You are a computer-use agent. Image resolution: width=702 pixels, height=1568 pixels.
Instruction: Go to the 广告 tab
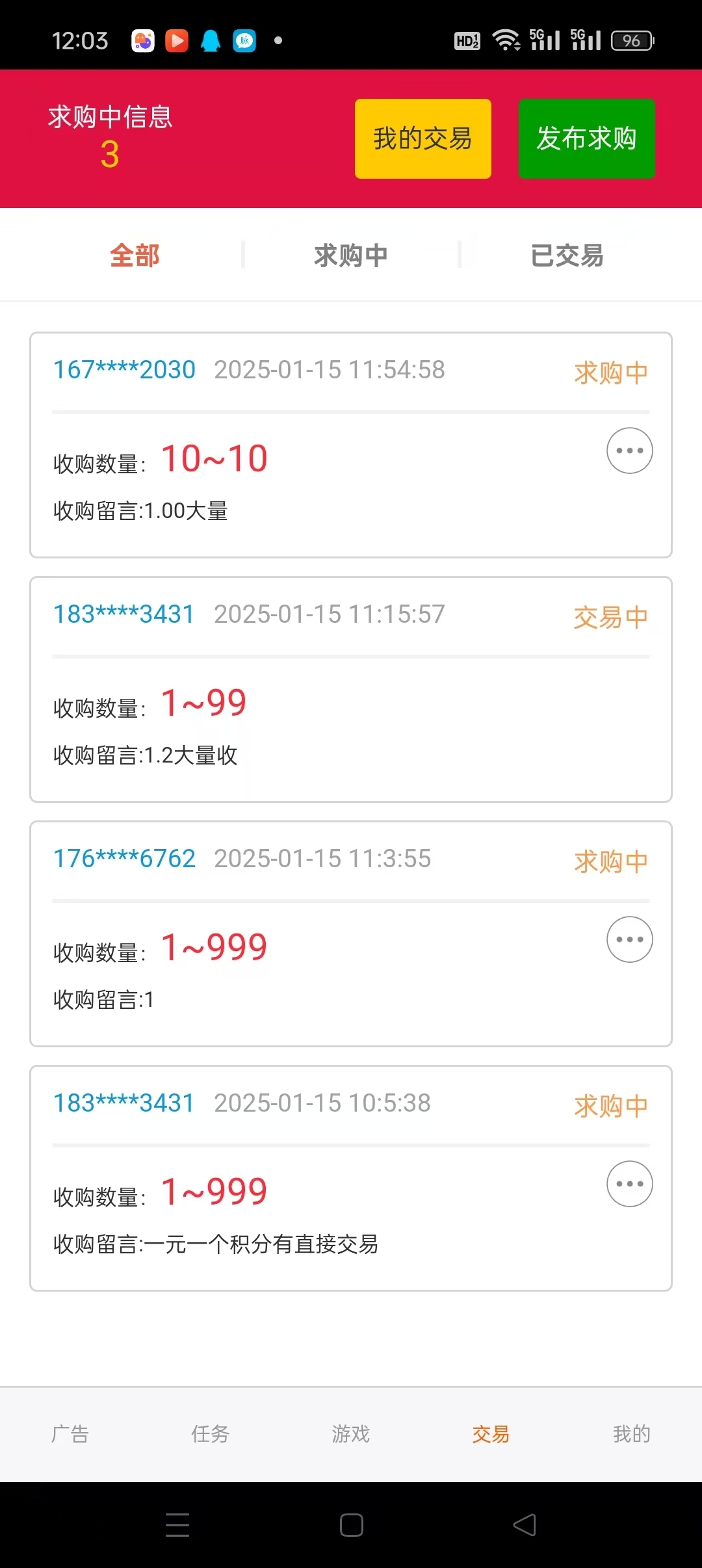pos(70,1433)
